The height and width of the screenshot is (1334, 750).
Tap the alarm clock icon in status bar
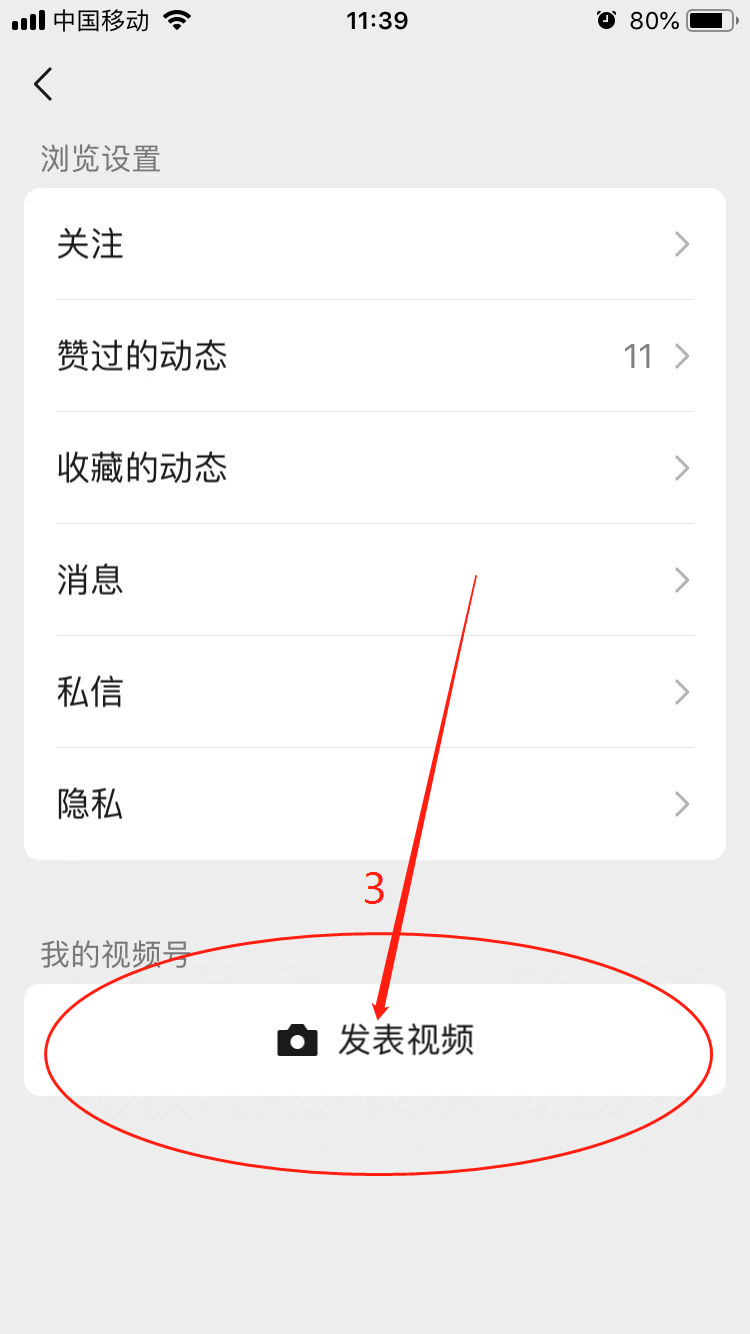click(607, 19)
